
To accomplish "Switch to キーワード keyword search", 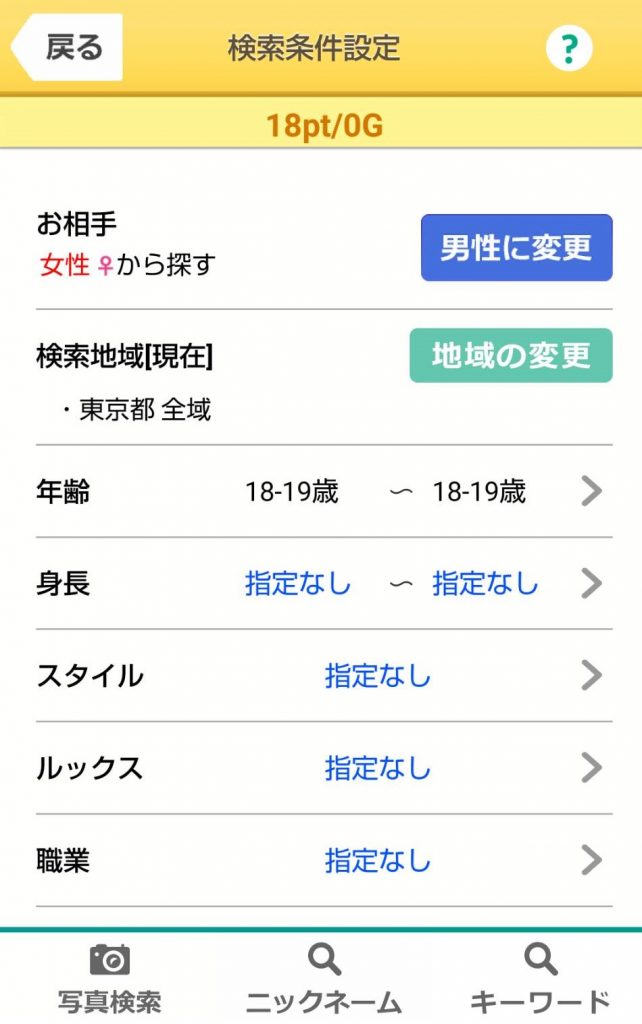I will tap(539, 979).
